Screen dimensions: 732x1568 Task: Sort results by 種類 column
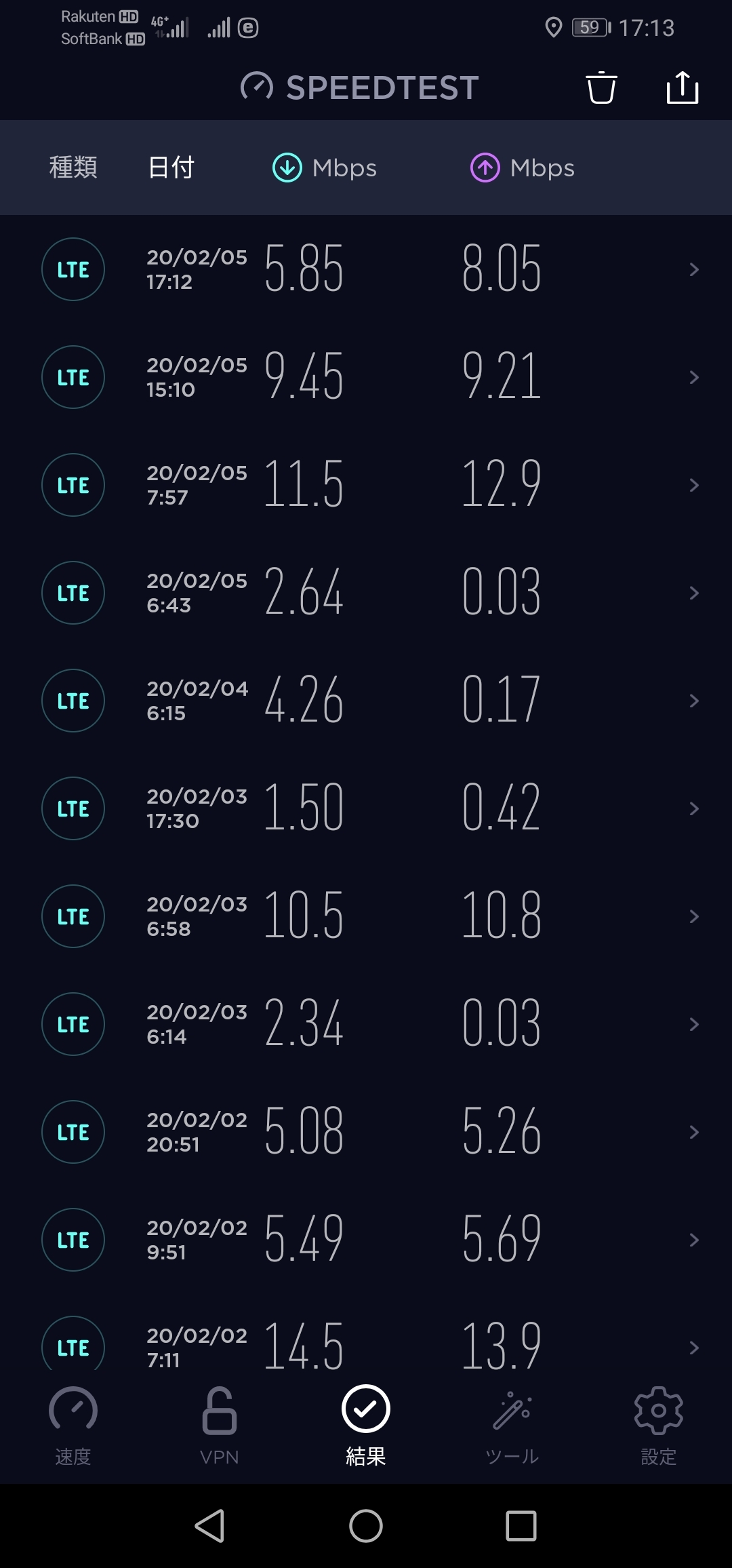(73, 168)
